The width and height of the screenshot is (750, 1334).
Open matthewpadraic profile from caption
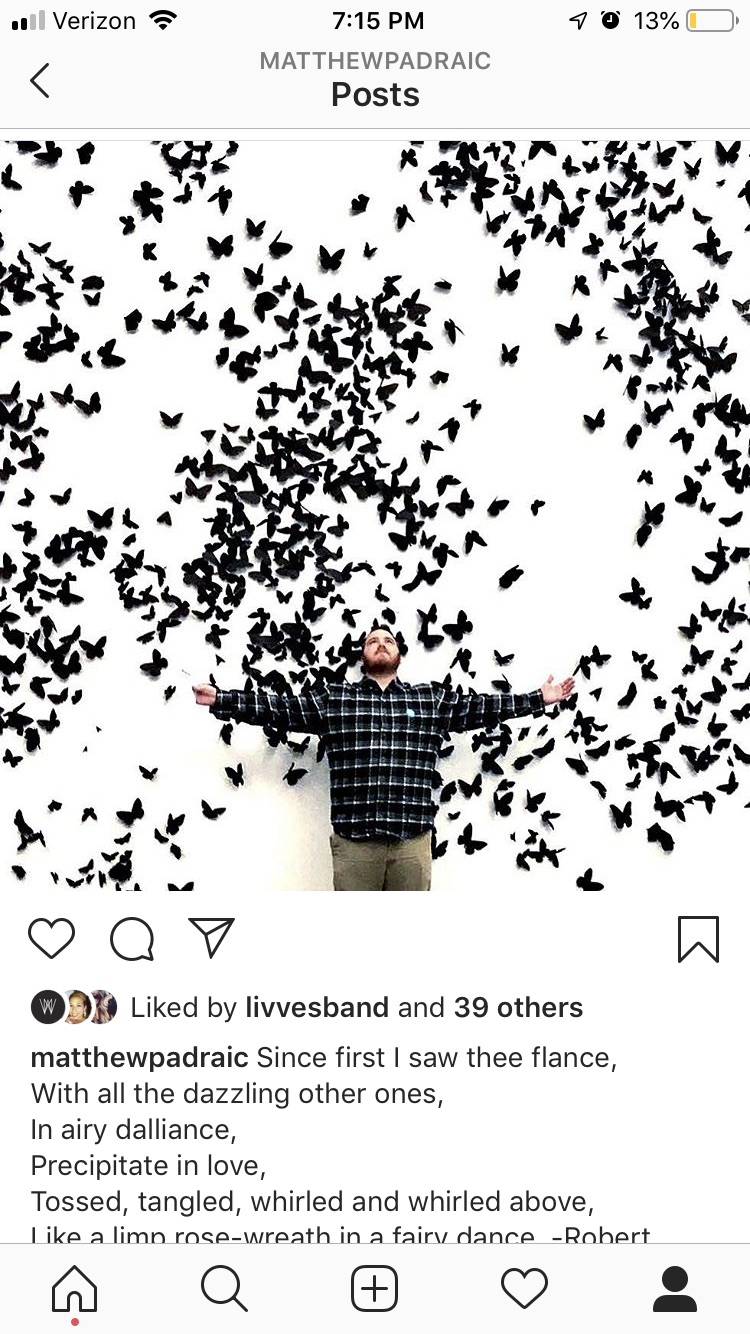pos(140,1058)
